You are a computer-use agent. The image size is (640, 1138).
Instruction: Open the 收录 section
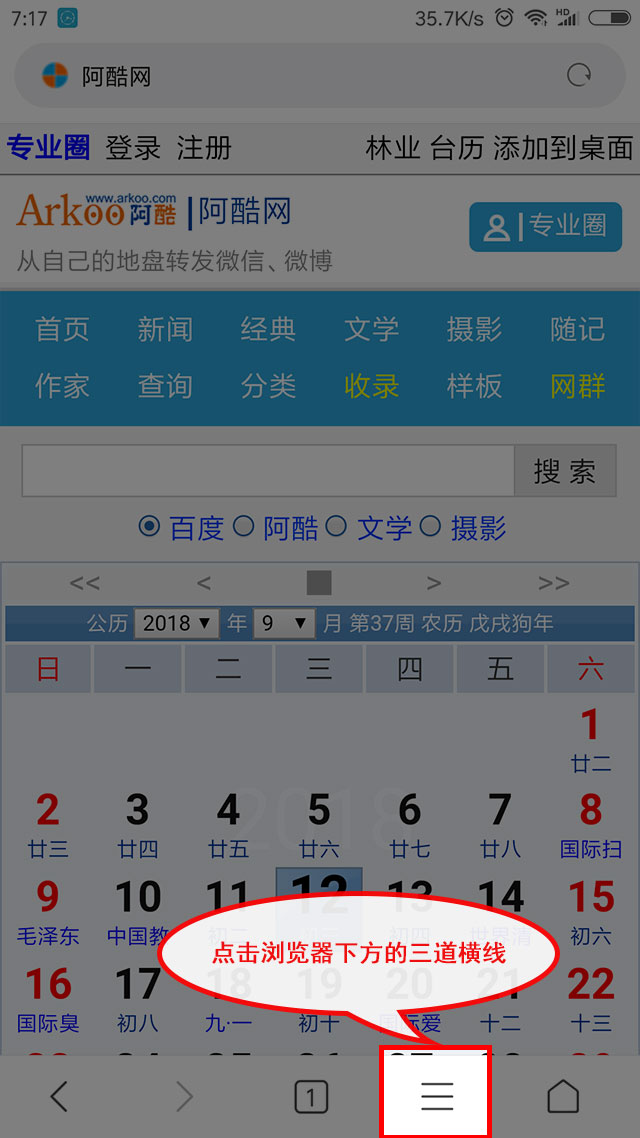371,386
